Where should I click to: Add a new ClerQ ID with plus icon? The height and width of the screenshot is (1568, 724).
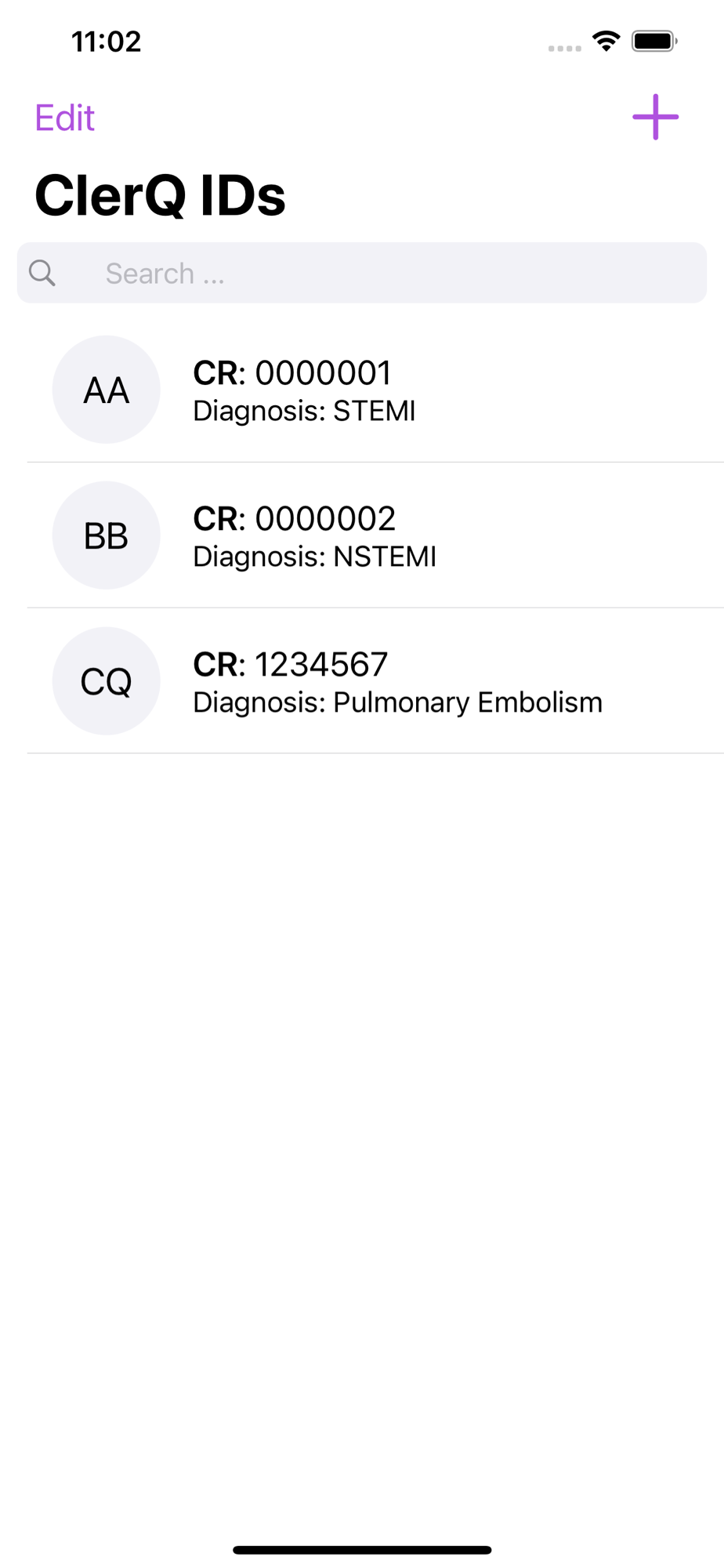(x=655, y=118)
